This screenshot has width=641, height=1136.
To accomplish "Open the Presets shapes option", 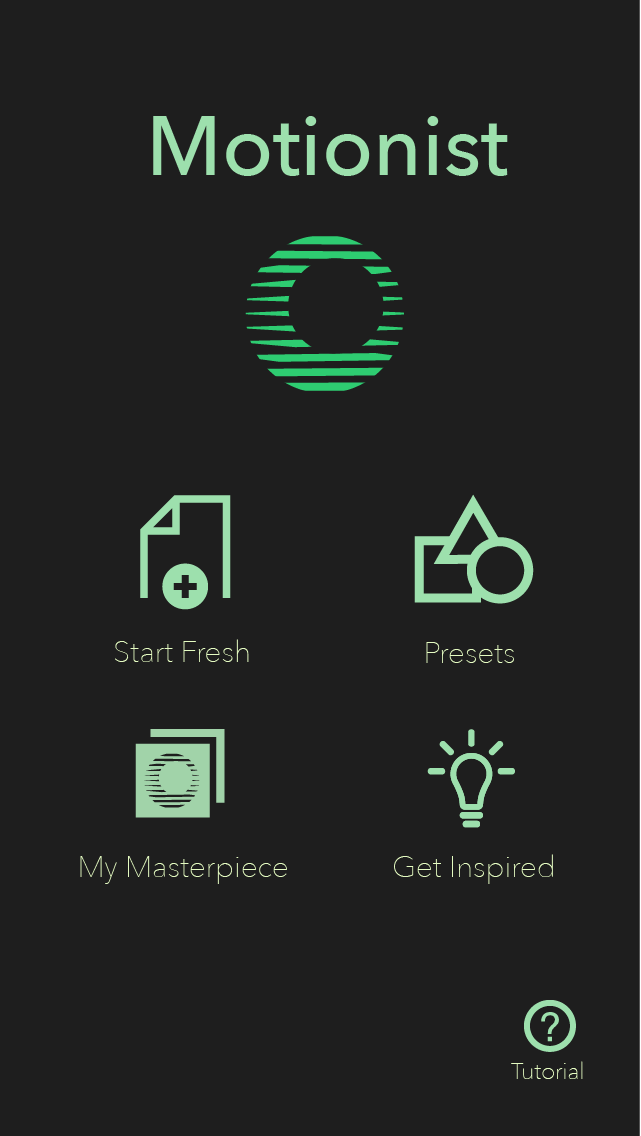I will click(x=474, y=549).
